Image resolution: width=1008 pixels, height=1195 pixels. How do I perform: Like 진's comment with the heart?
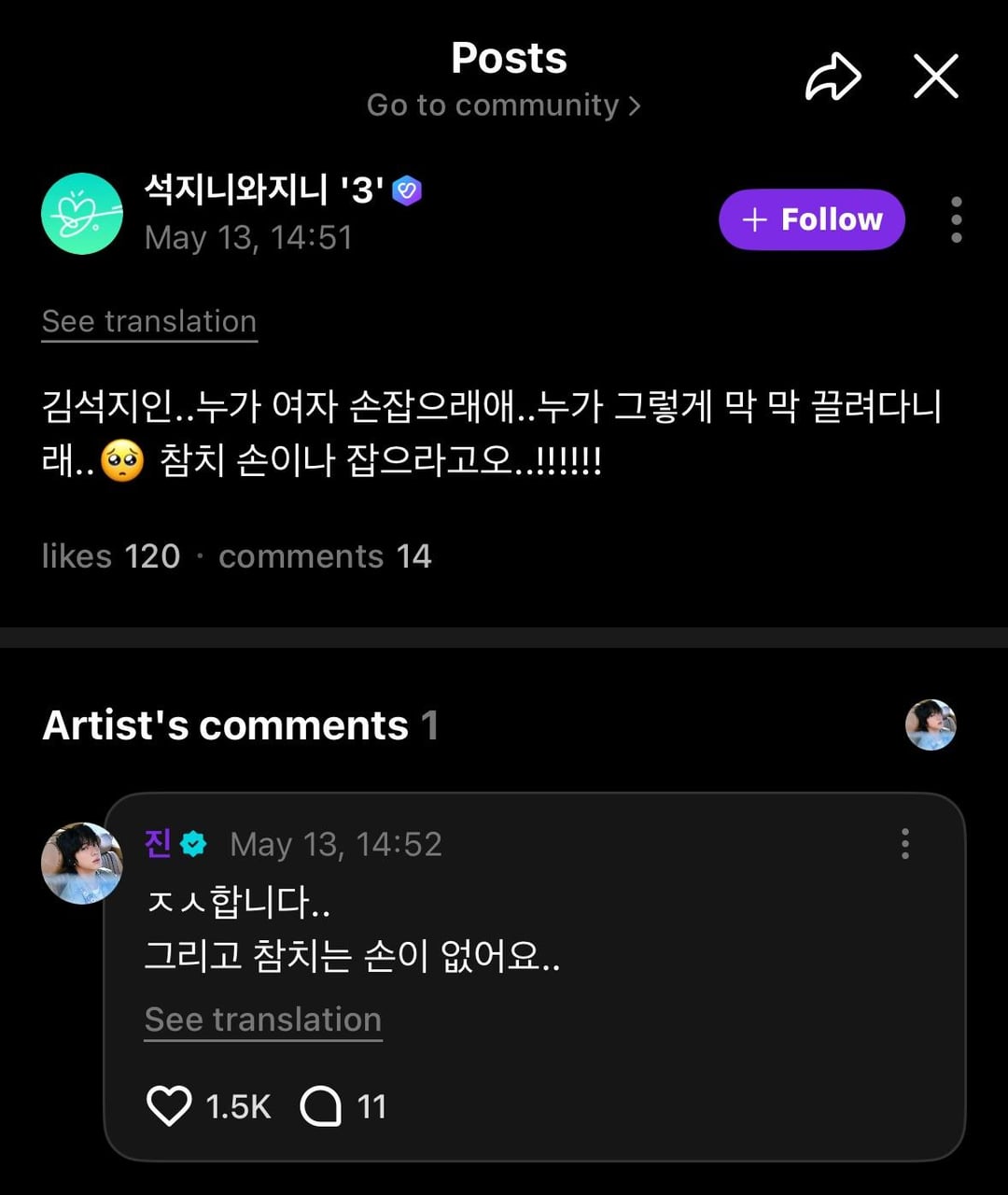click(169, 1107)
